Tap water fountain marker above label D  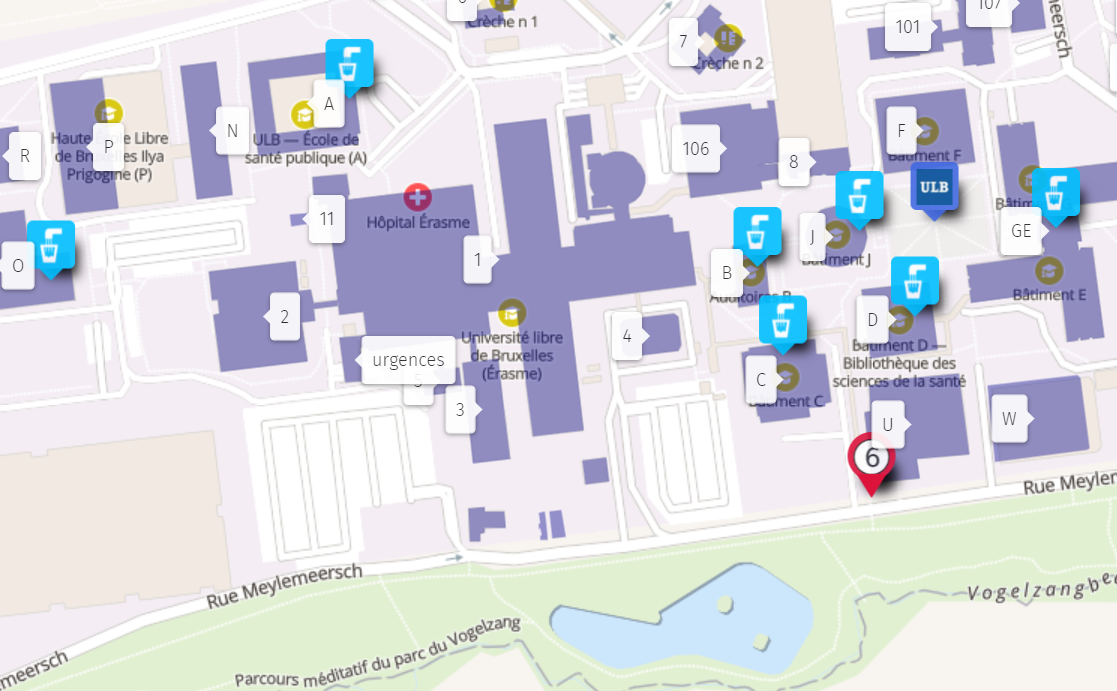pyautogui.click(x=914, y=281)
